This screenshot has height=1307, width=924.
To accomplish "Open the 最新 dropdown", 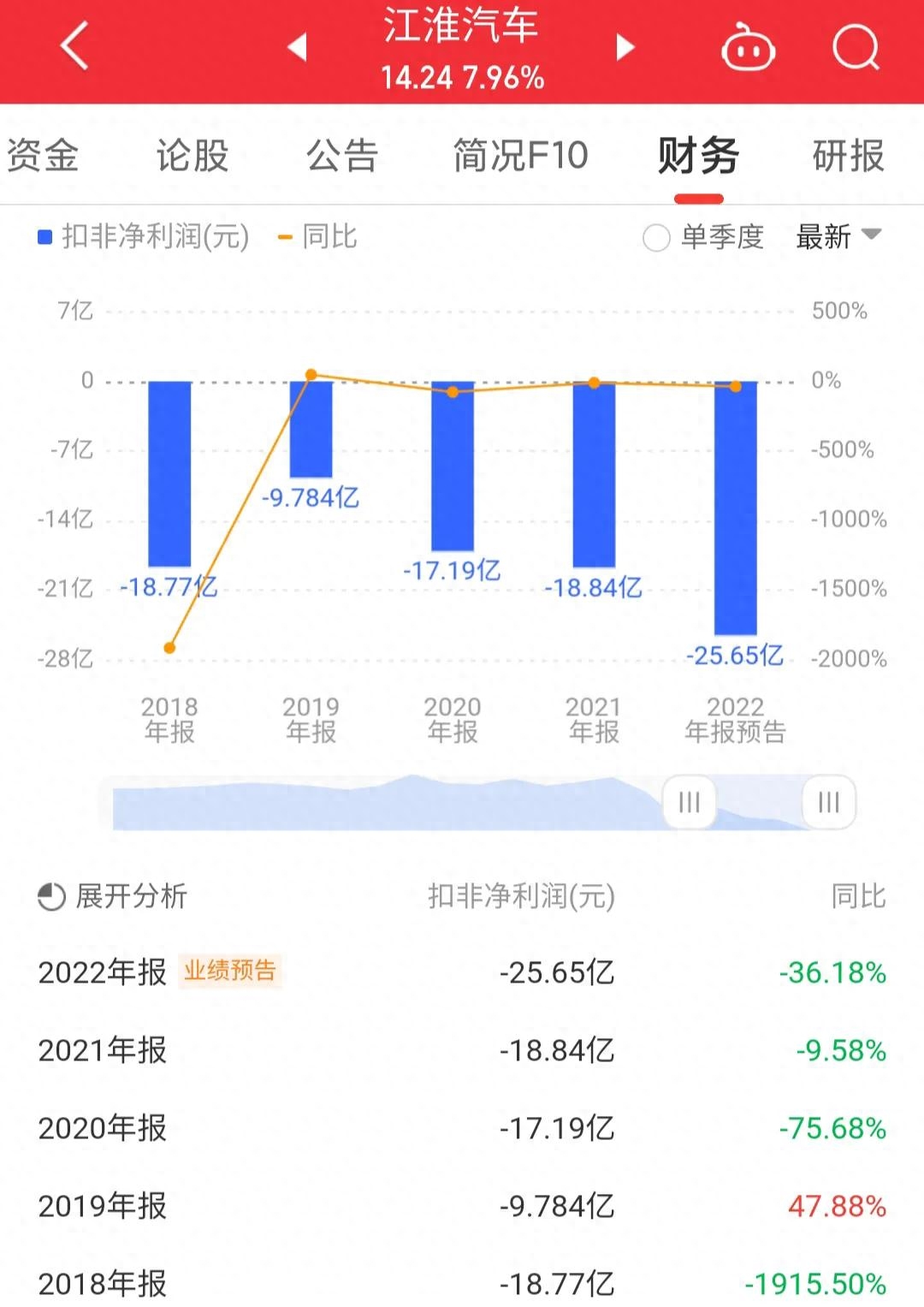I will click(x=838, y=236).
